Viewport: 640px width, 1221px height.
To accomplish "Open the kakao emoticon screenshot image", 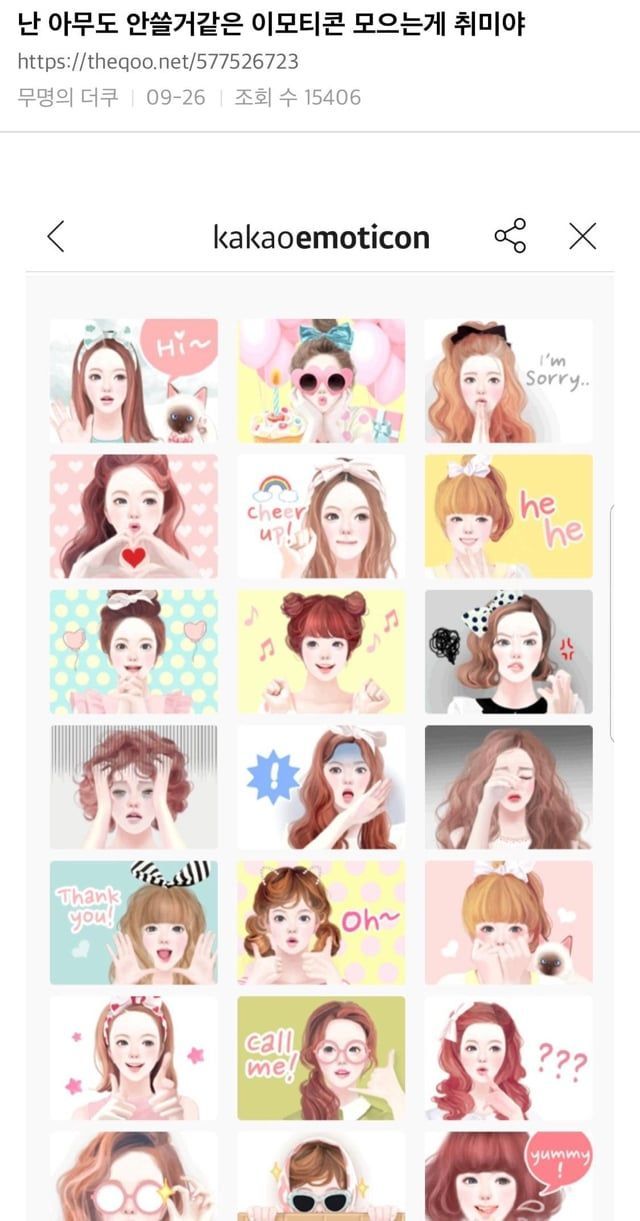I will [x=320, y=700].
